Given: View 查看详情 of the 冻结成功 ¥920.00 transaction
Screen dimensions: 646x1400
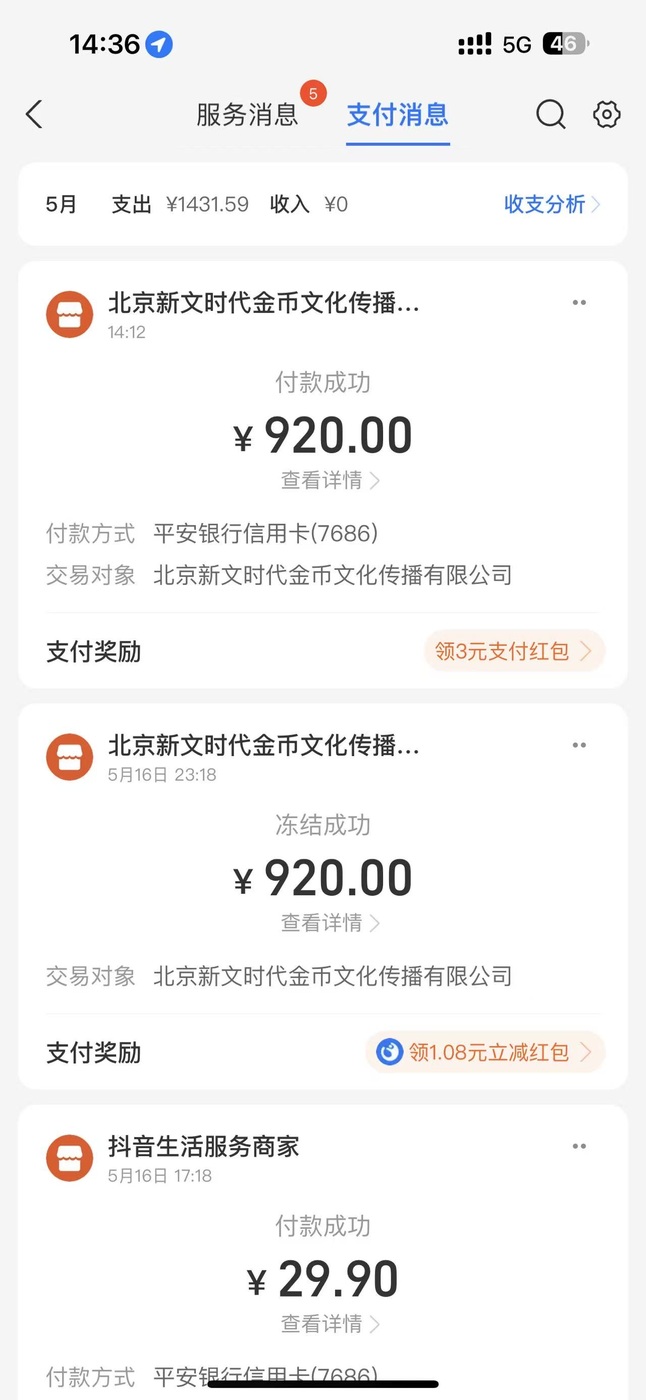Looking at the screenshot, I should (x=330, y=922).
